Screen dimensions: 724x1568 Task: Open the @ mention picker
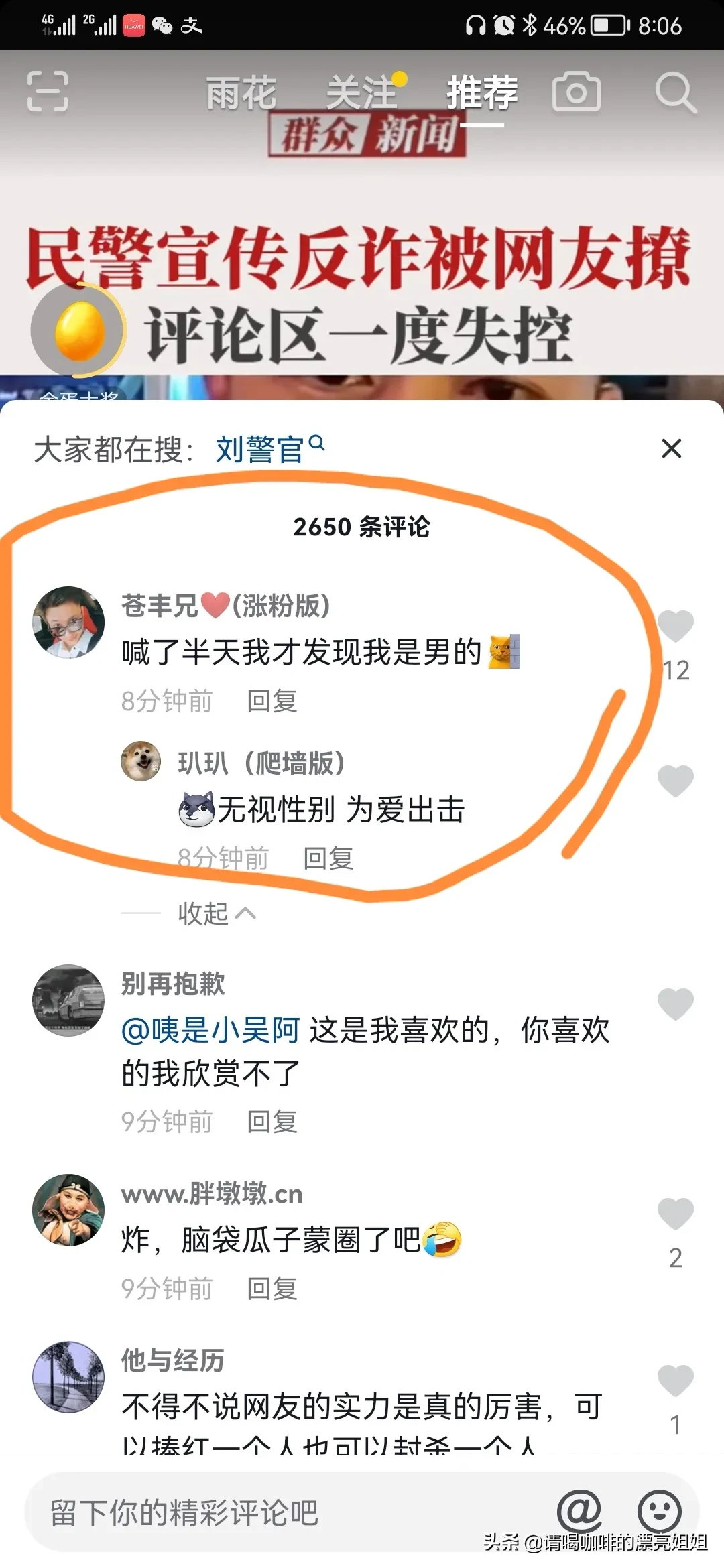(x=579, y=1512)
